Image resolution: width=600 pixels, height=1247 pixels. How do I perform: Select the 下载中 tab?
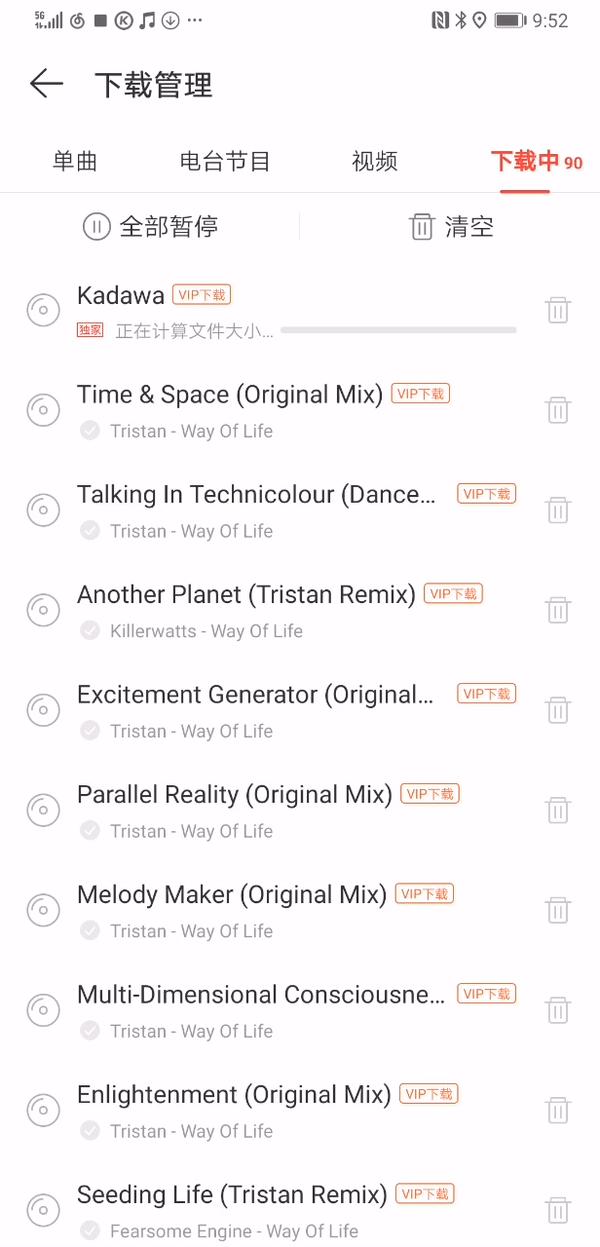(526, 161)
